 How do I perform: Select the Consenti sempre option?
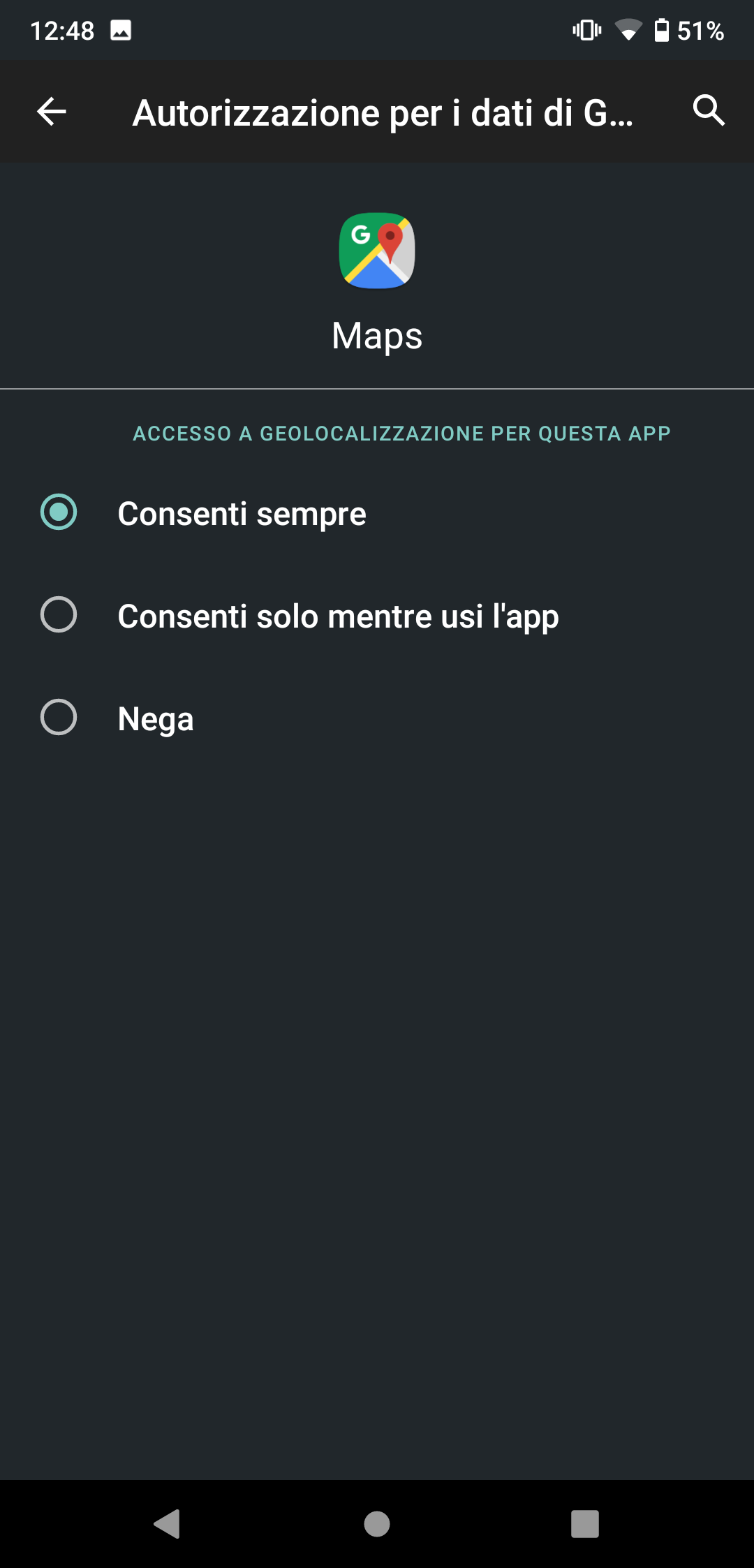tap(377, 513)
